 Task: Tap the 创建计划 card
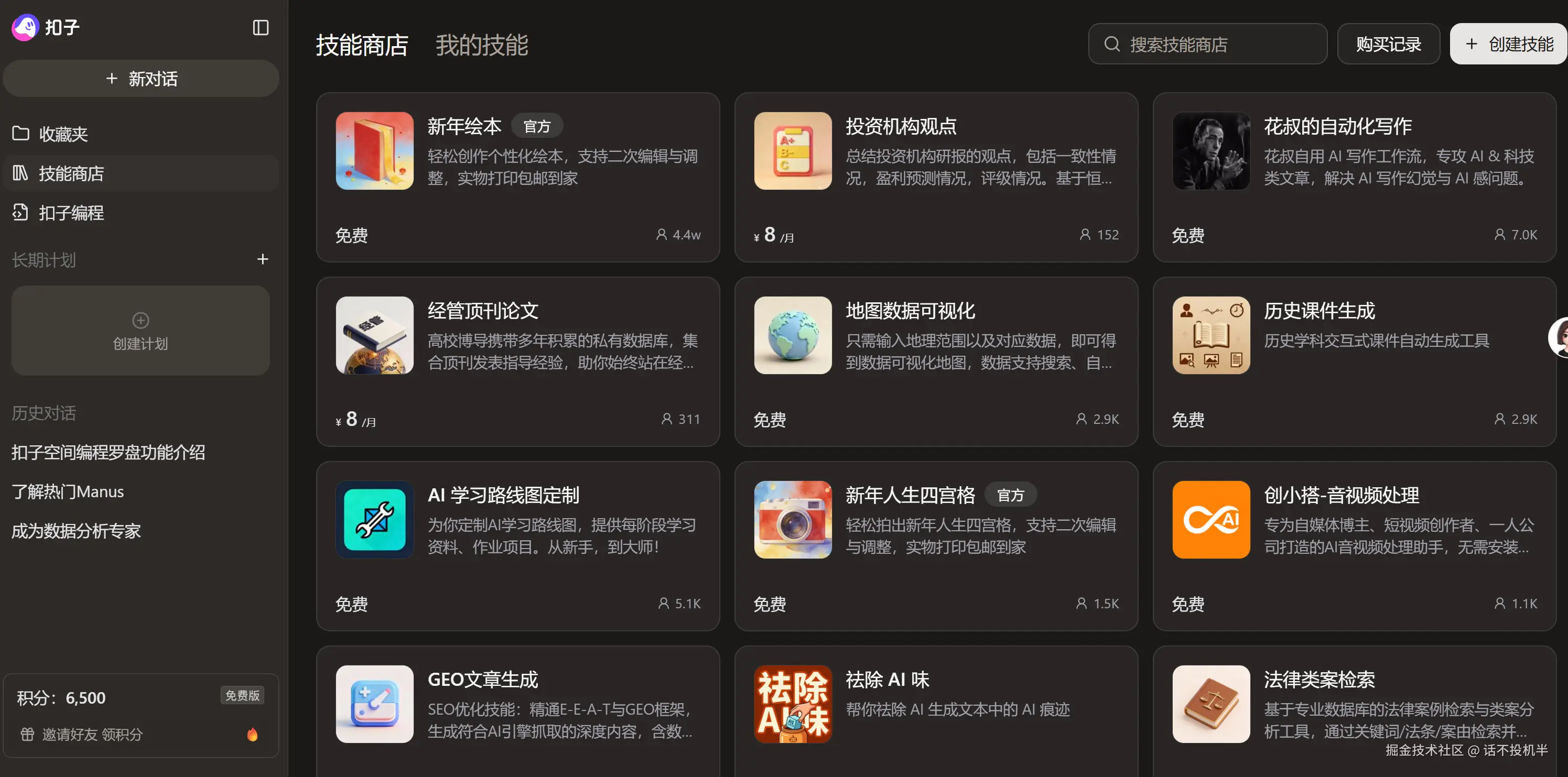(140, 331)
